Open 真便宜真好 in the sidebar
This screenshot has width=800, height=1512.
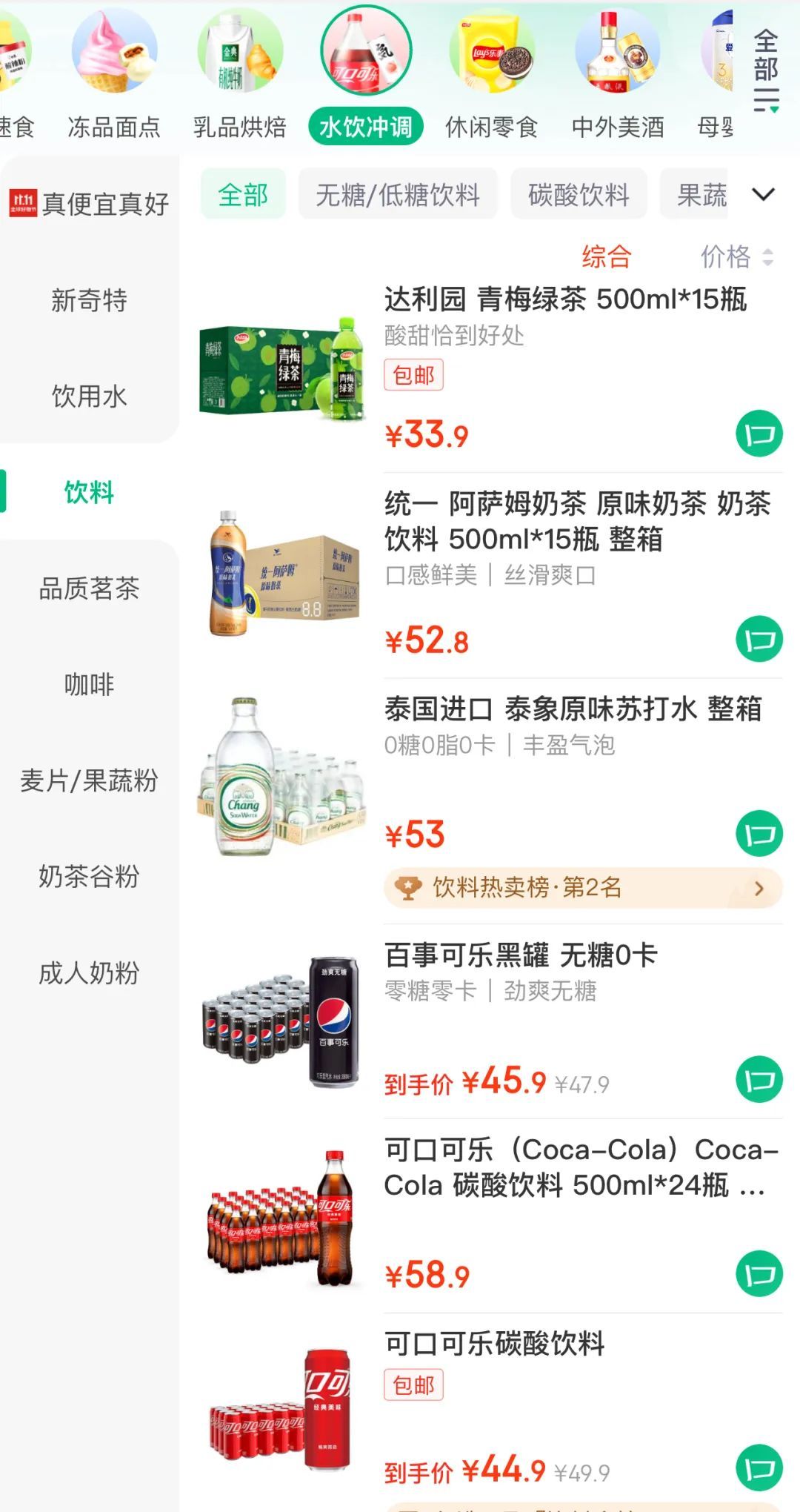coord(89,203)
